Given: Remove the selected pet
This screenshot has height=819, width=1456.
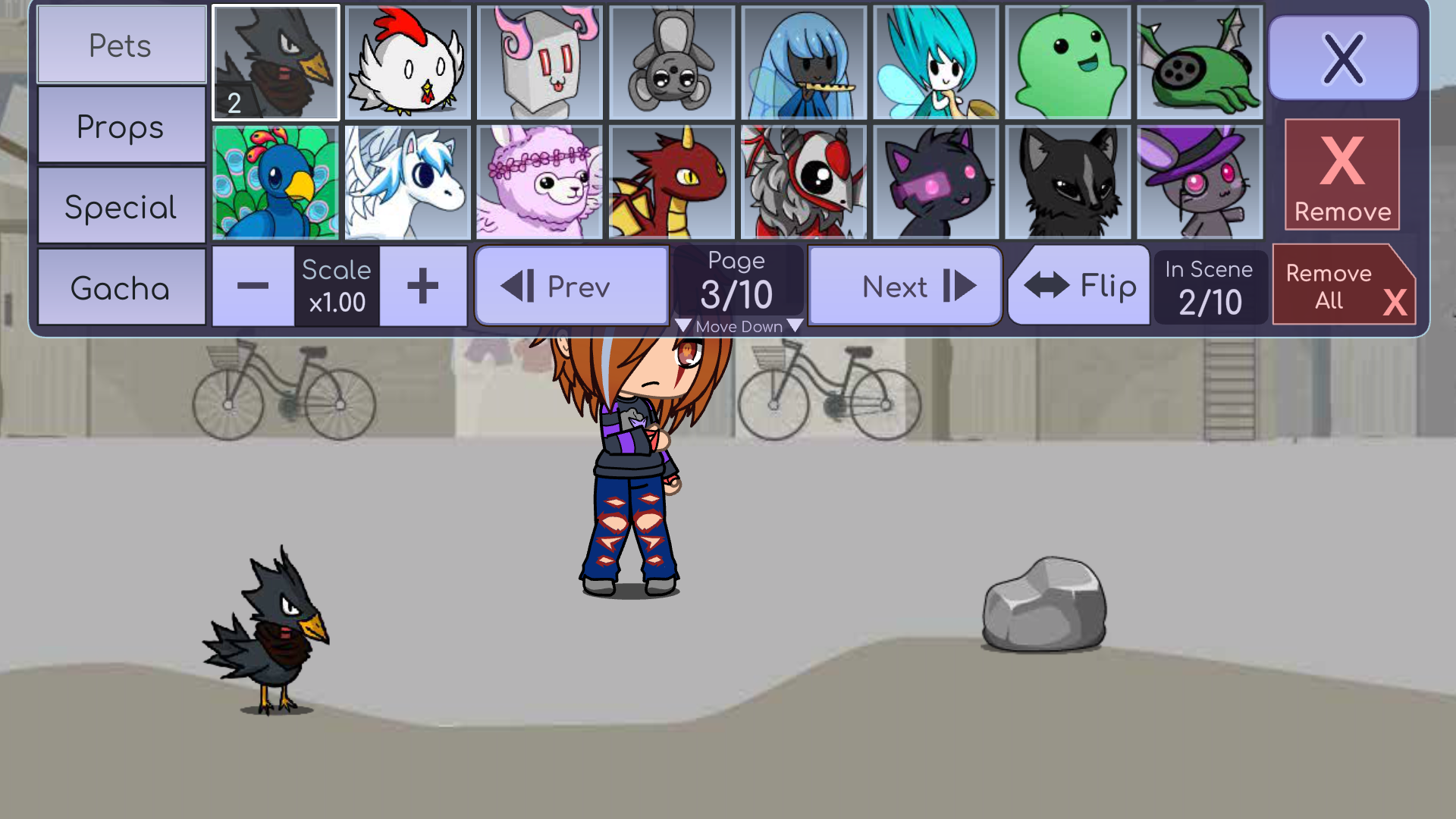Looking at the screenshot, I should (1342, 175).
